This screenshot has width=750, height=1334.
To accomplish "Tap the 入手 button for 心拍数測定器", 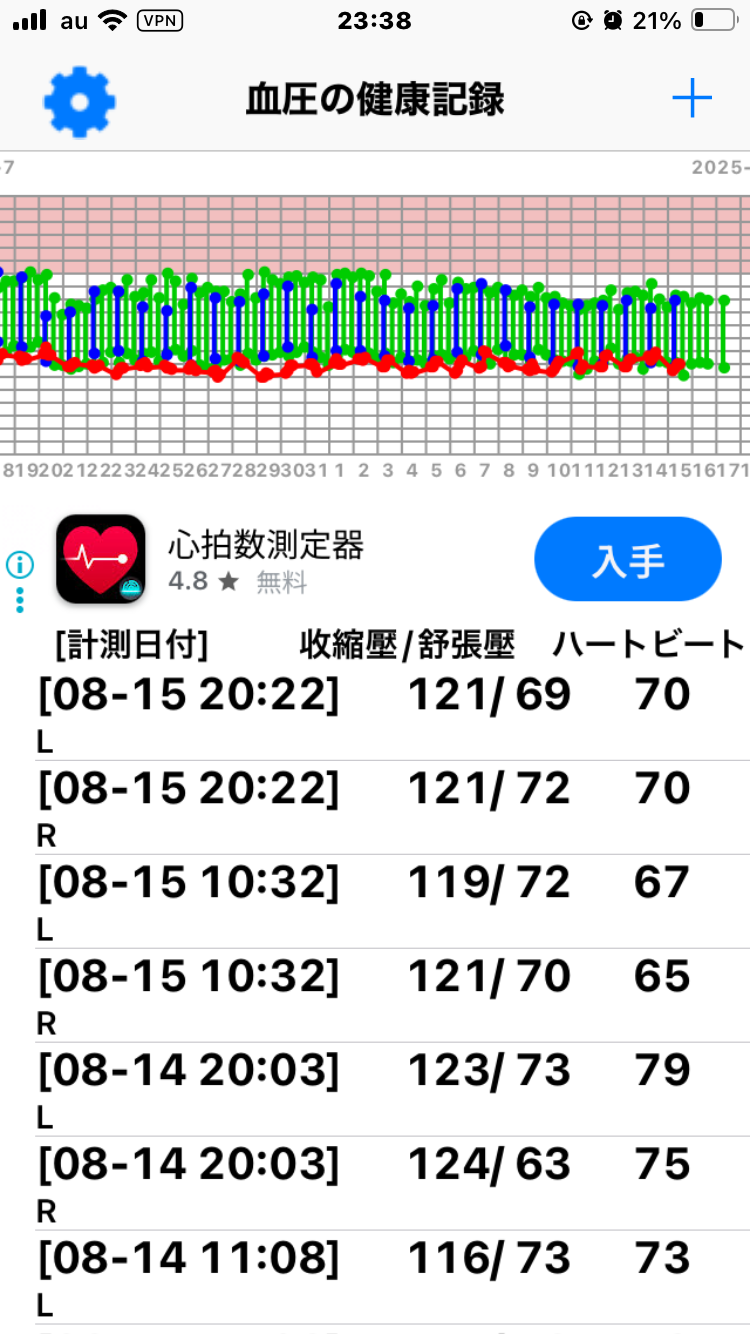I will coord(627,559).
